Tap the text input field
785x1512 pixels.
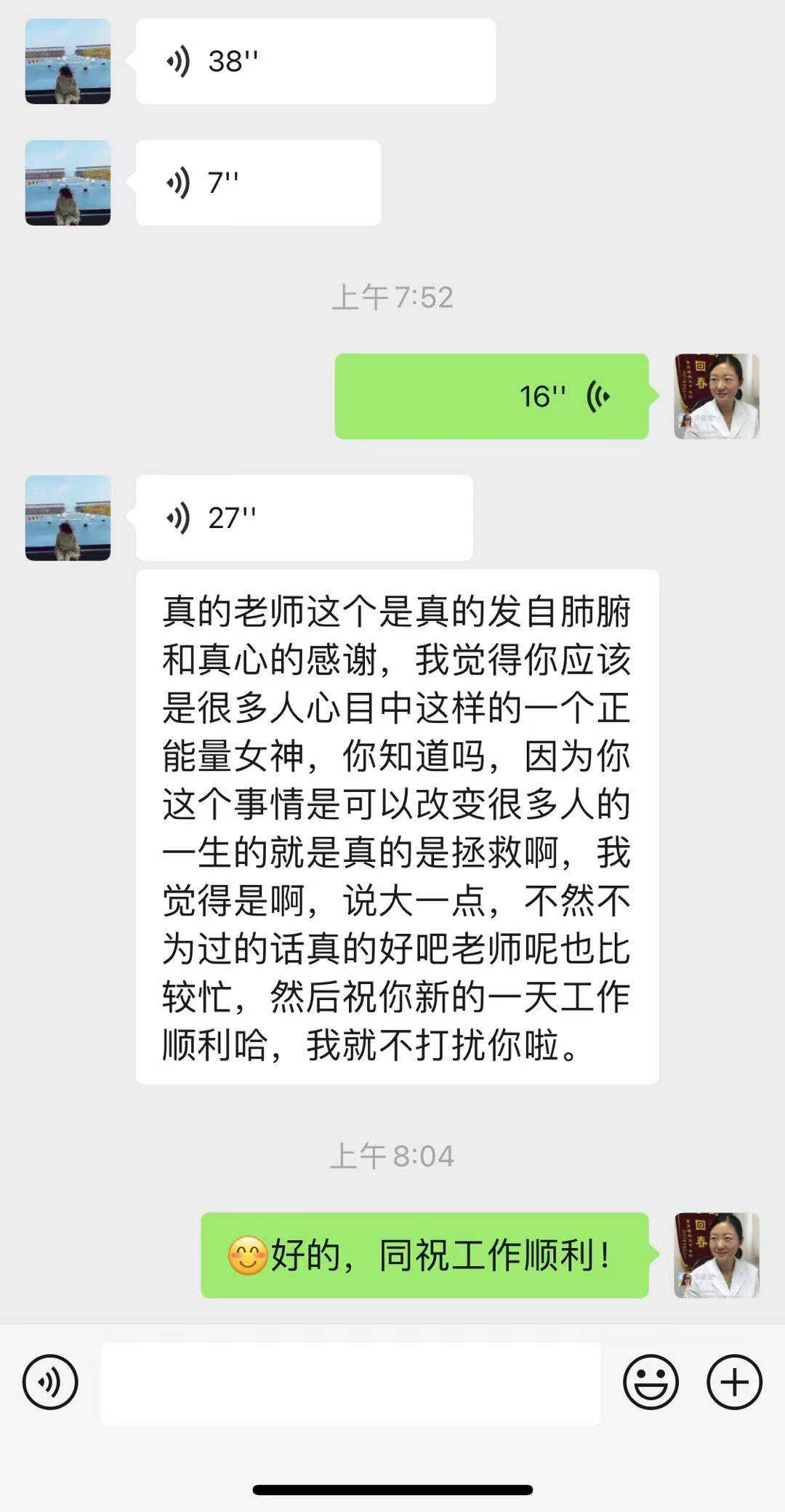349,1385
